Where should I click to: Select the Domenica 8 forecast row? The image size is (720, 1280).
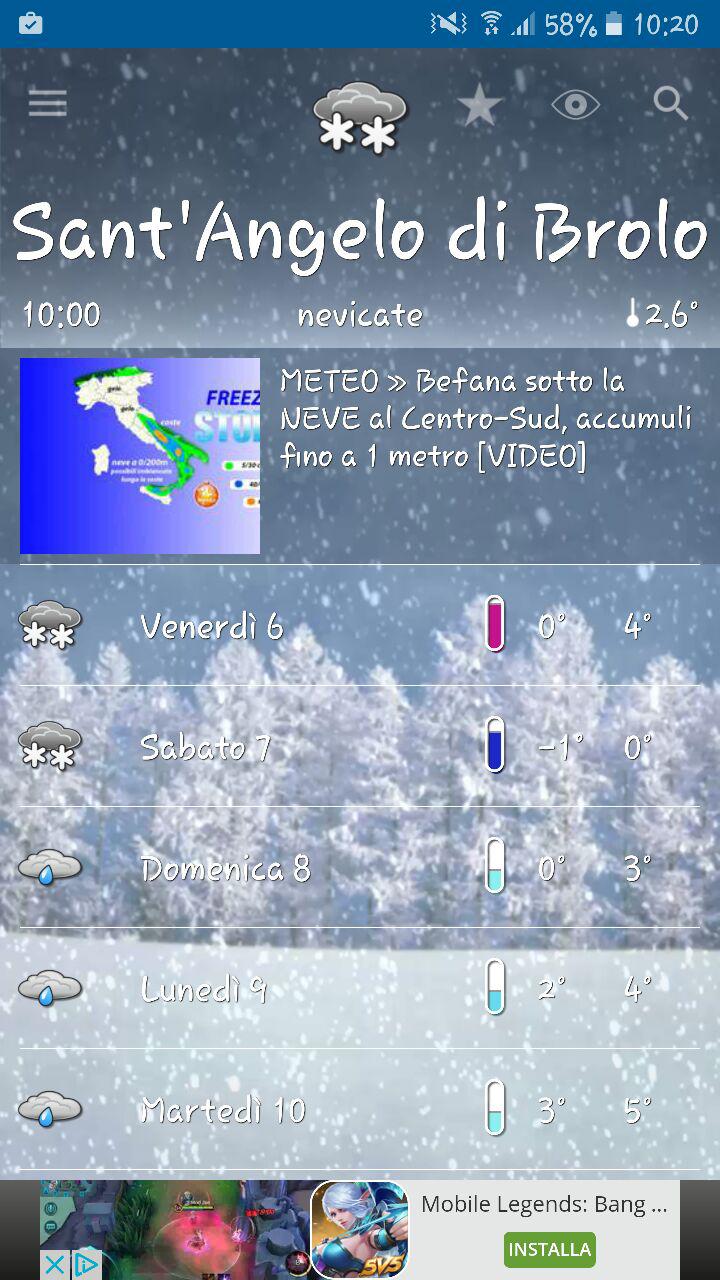(x=360, y=868)
